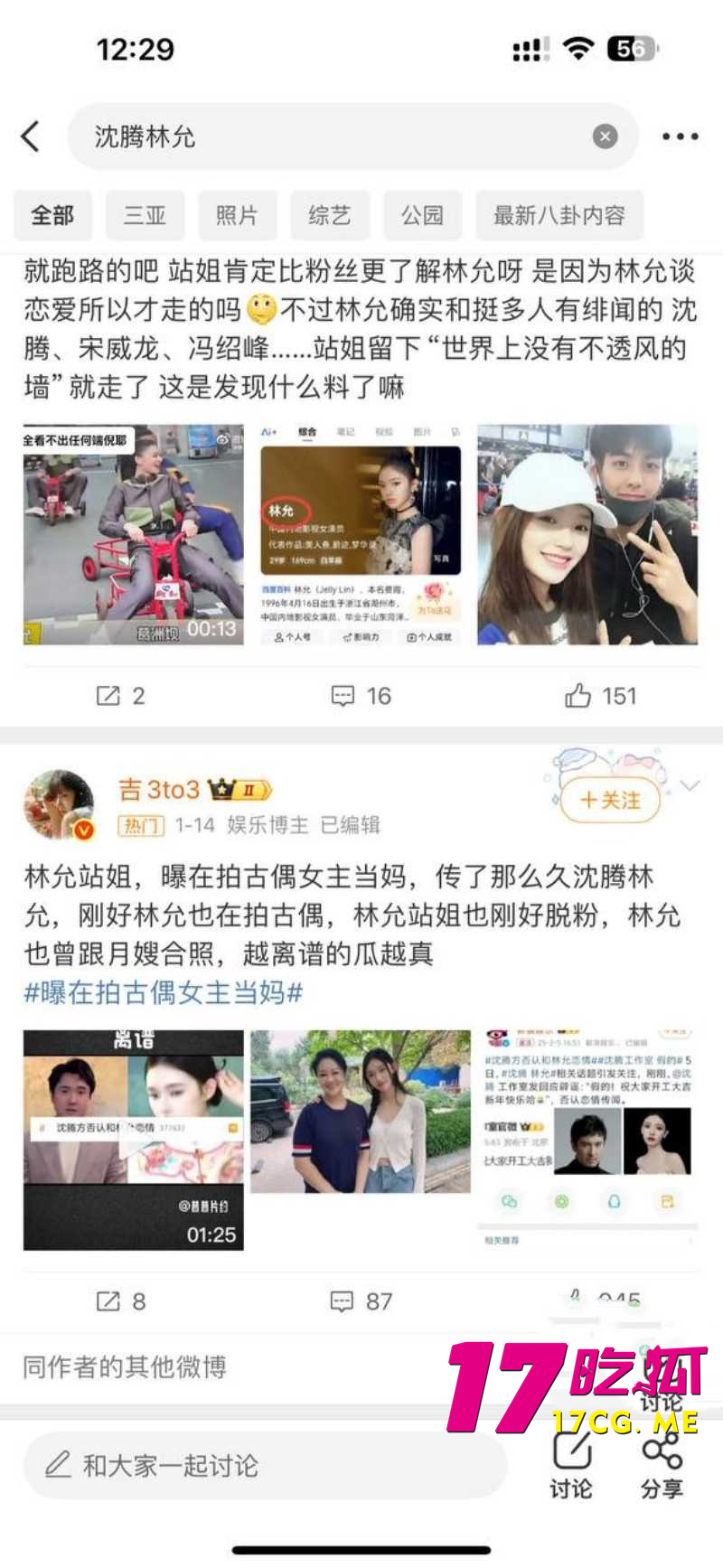
Task: Switch to the 照片 filter tab
Action: [237, 215]
